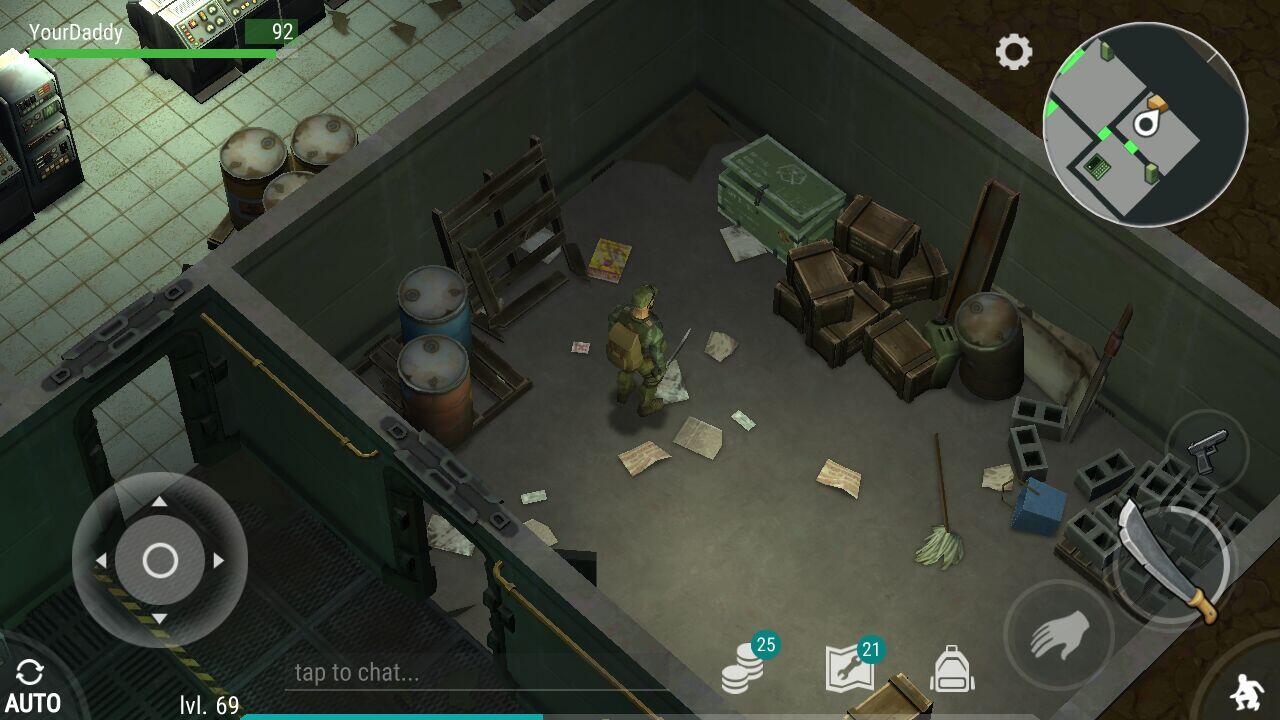Move left with joystick arrow
The height and width of the screenshot is (720, 1280).
coord(101,561)
